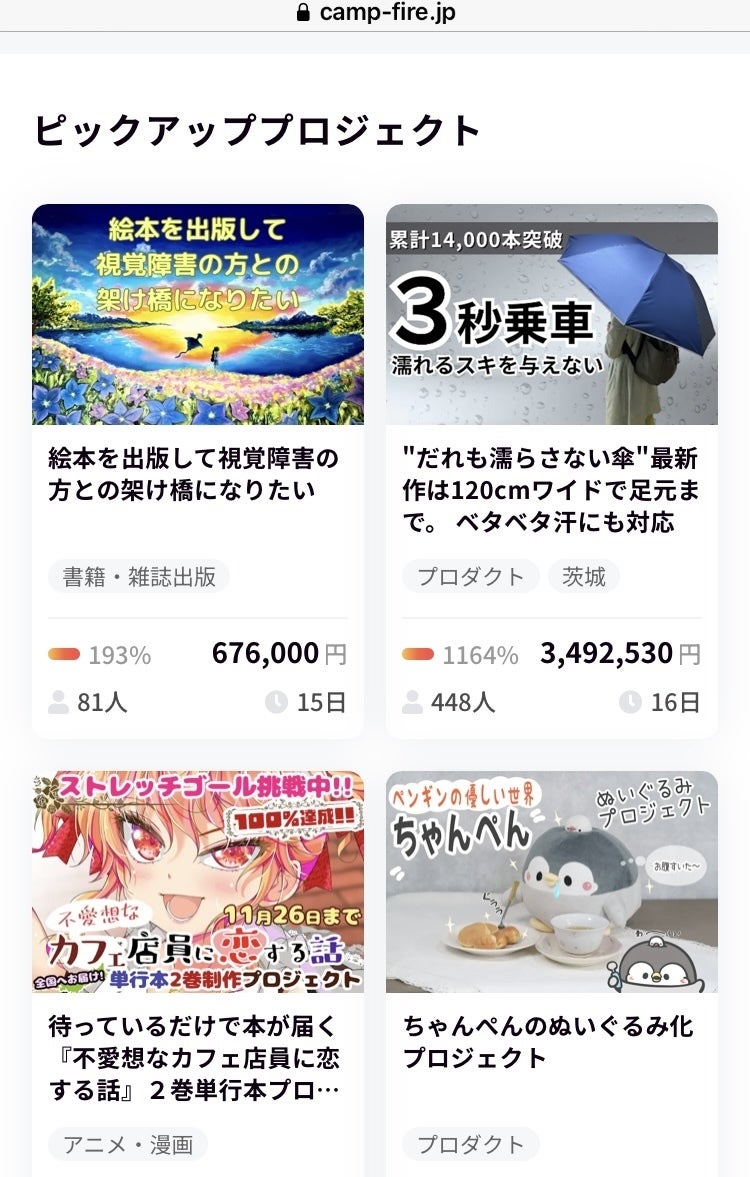
Task: Select the アニメ・漫画 category chip
Action: [x=128, y=1145]
